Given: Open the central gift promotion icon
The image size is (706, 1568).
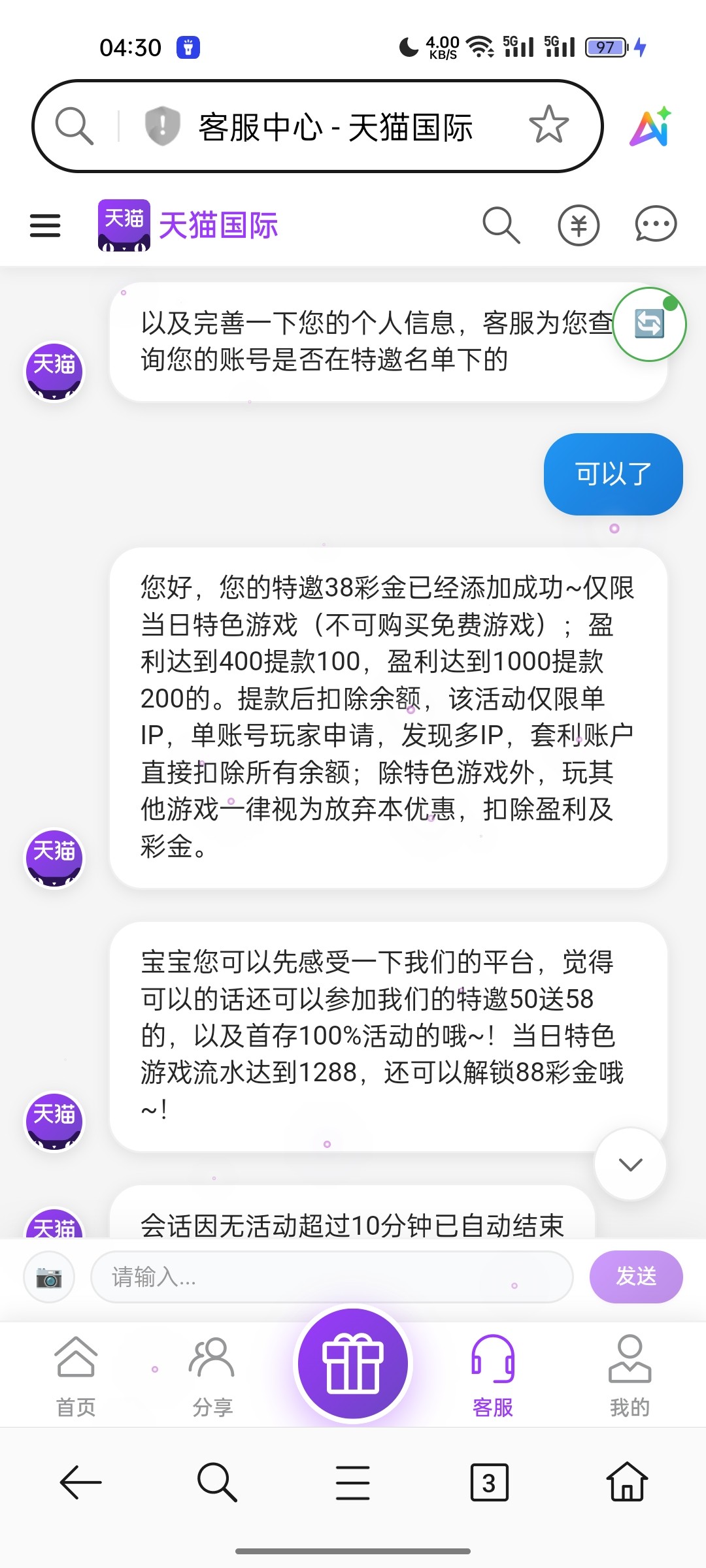Looking at the screenshot, I should (353, 1362).
